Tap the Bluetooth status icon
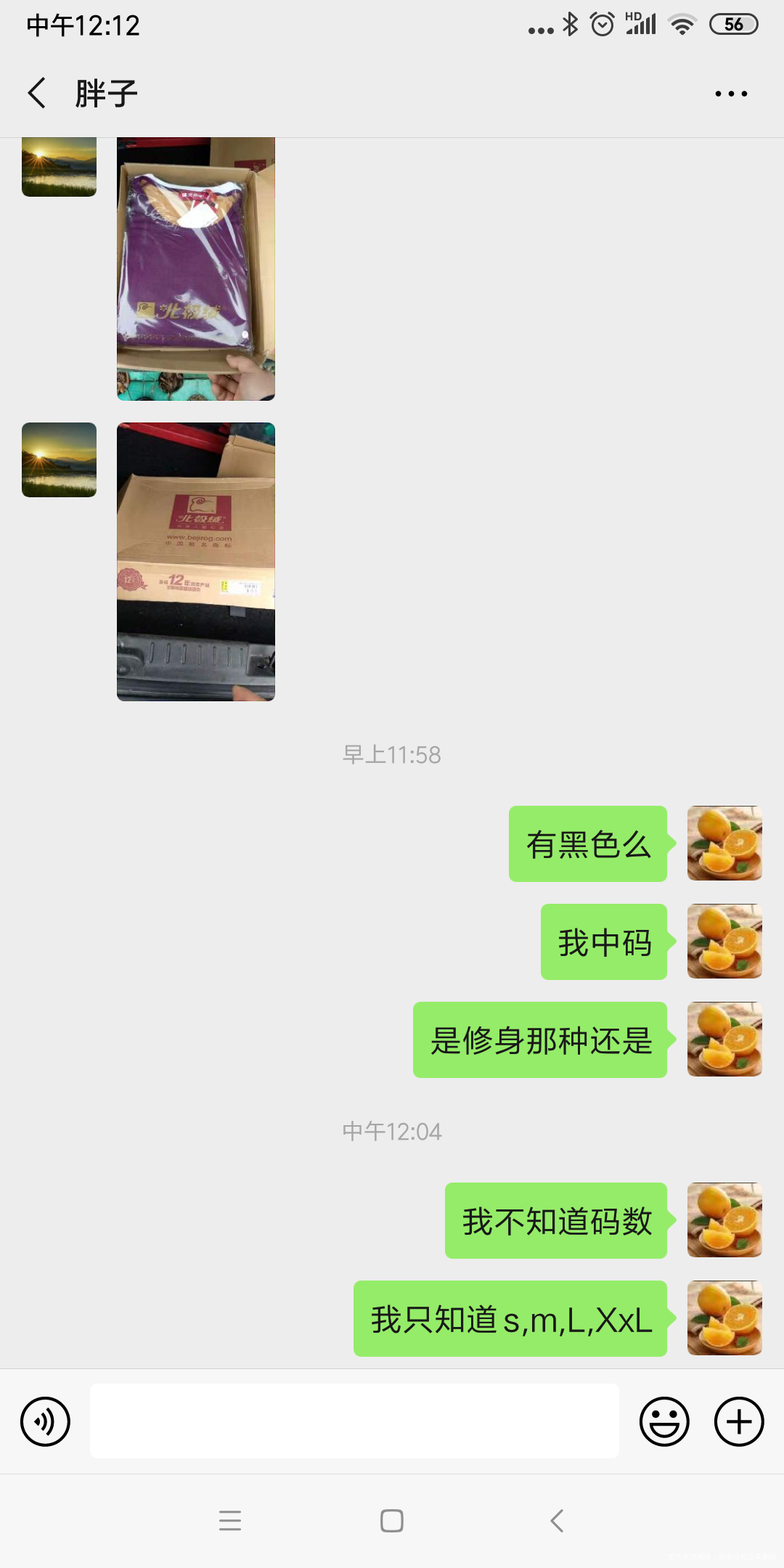784x1568 pixels. (x=571, y=24)
